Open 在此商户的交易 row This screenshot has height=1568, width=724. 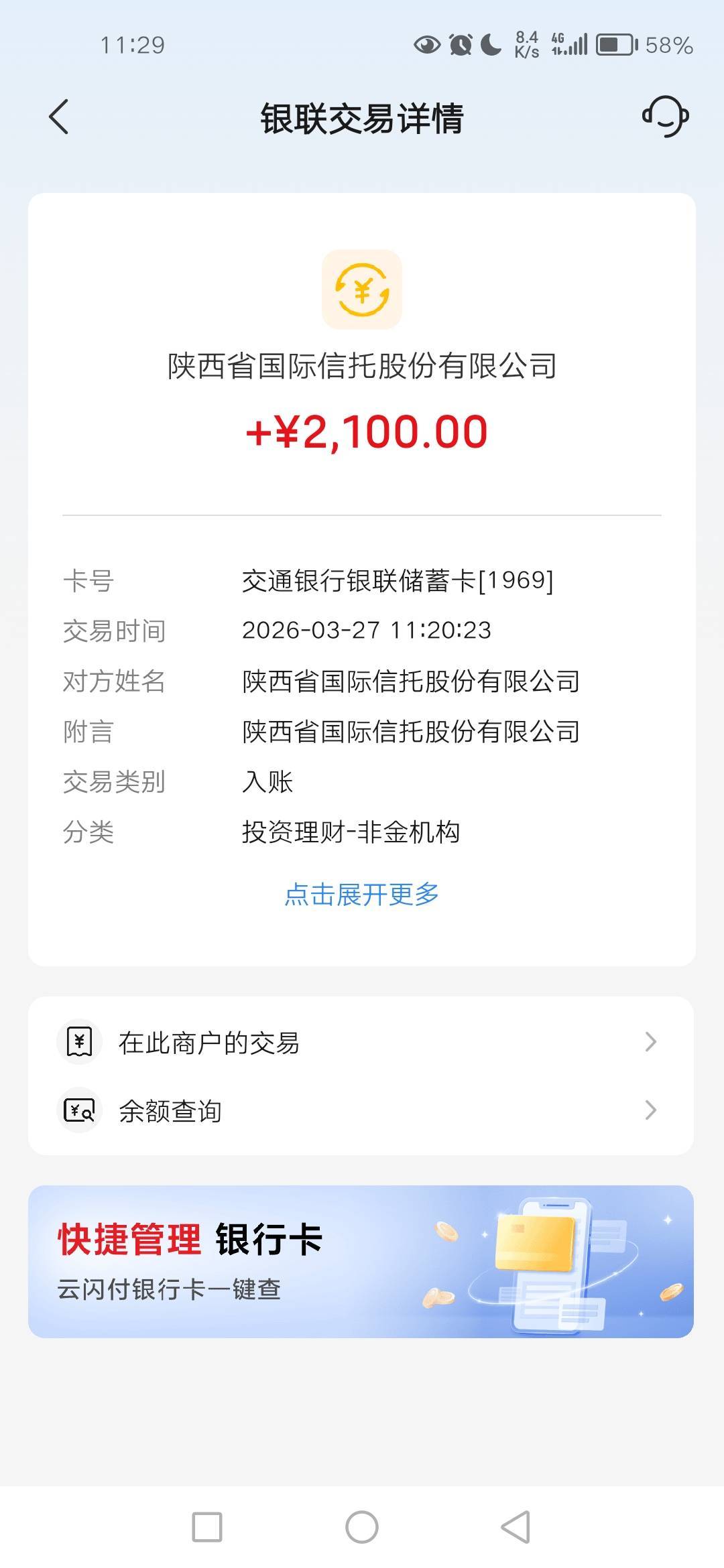click(x=361, y=1043)
